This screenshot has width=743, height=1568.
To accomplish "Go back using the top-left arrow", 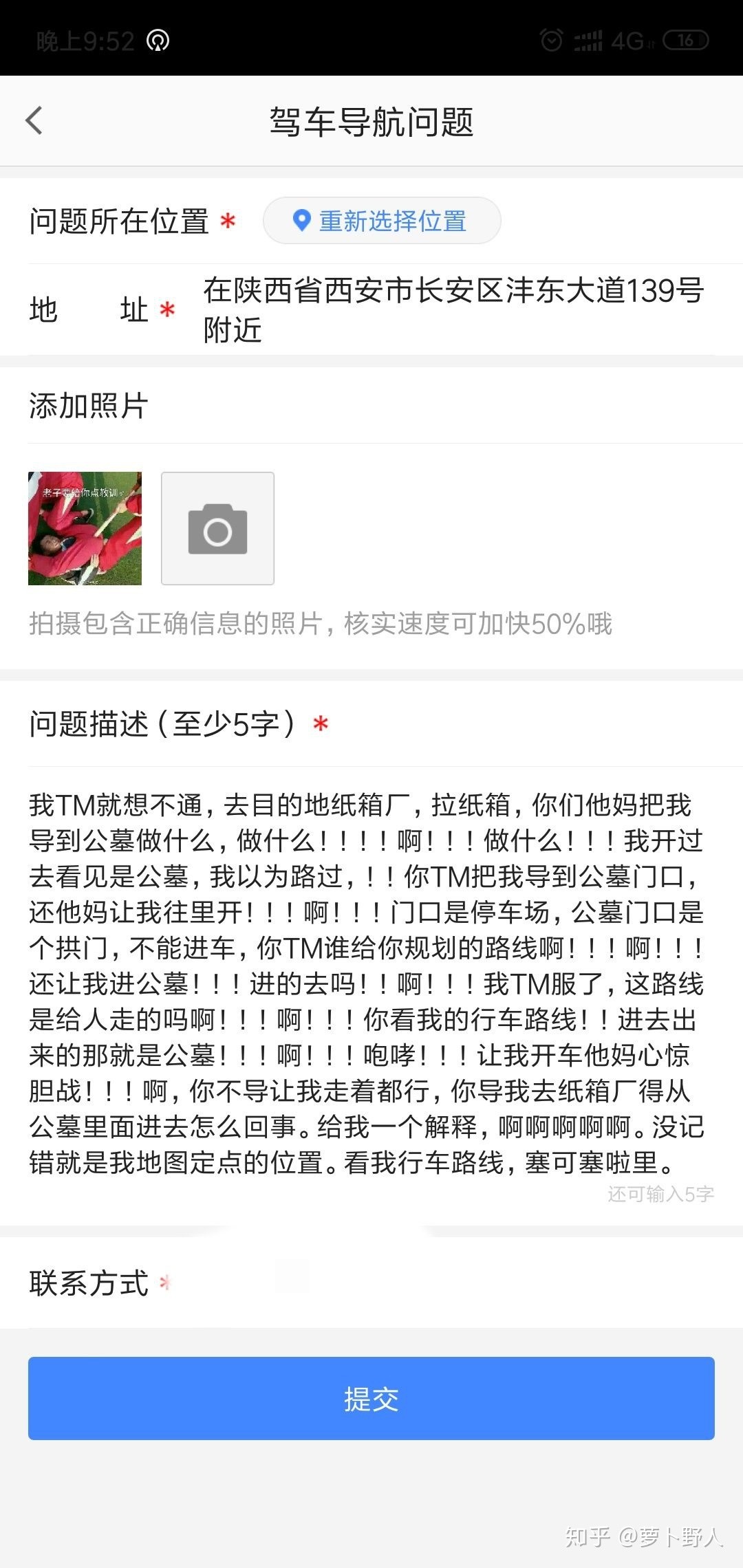I will point(34,121).
